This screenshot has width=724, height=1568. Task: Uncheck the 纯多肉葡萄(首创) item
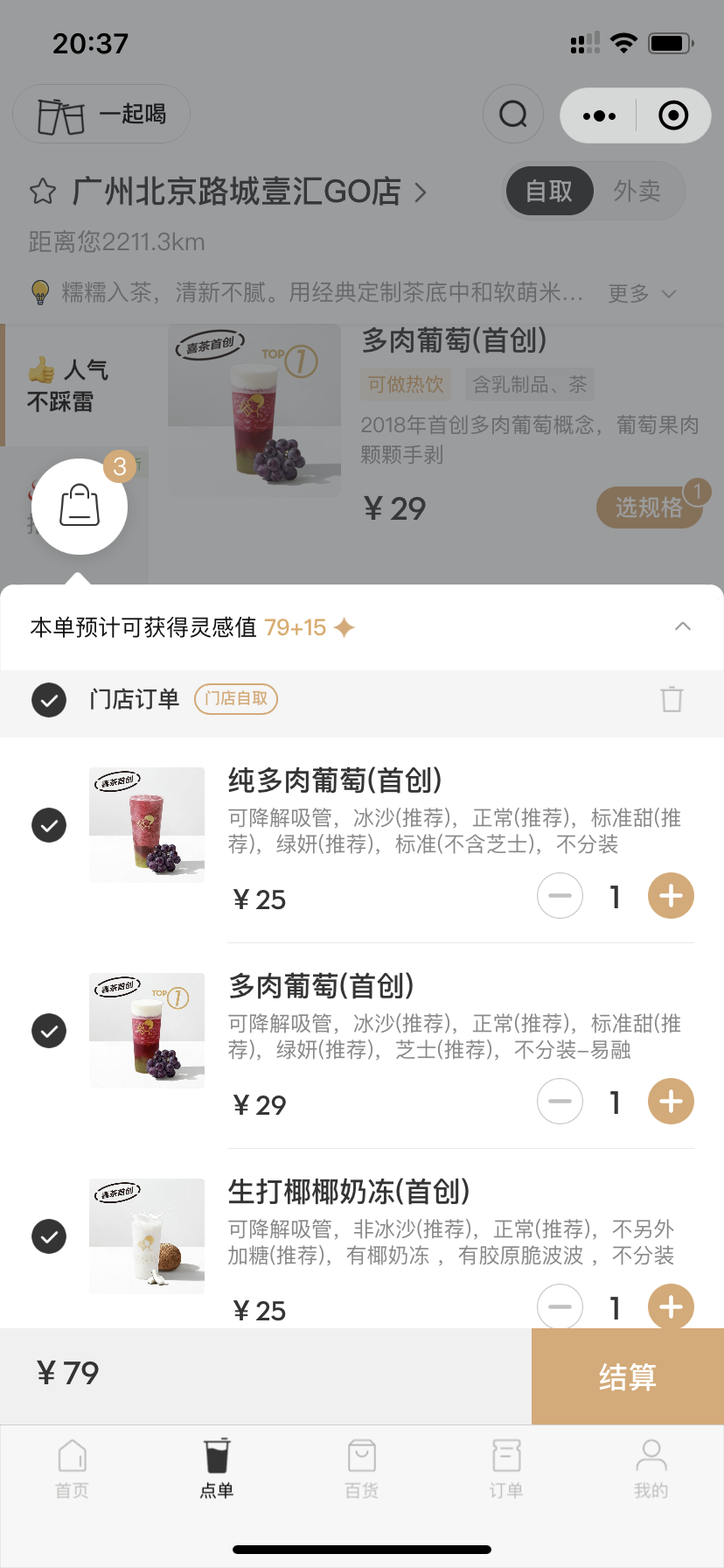click(49, 825)
